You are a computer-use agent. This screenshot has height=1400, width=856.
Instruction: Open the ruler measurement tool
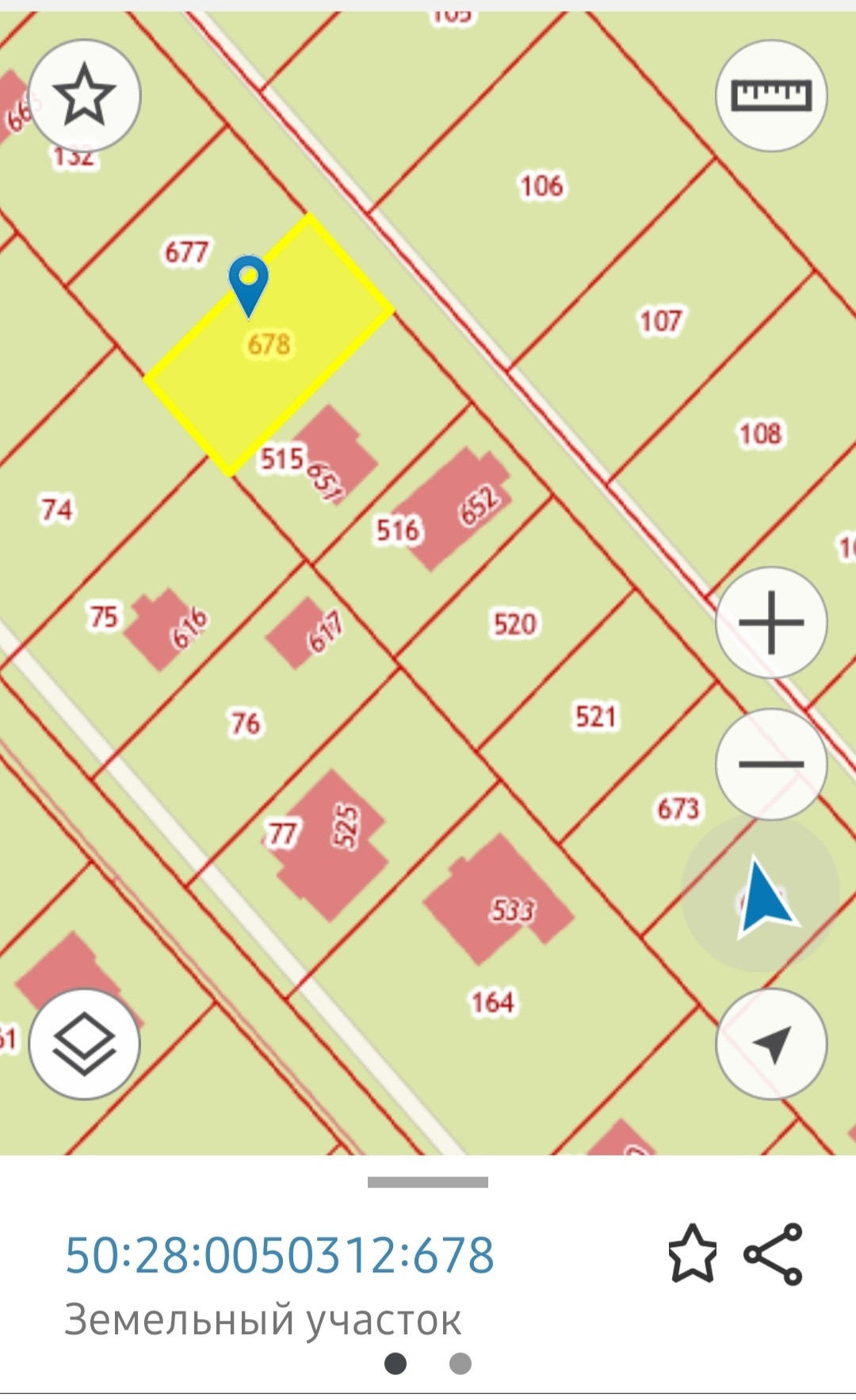click(x=771, y=96)
